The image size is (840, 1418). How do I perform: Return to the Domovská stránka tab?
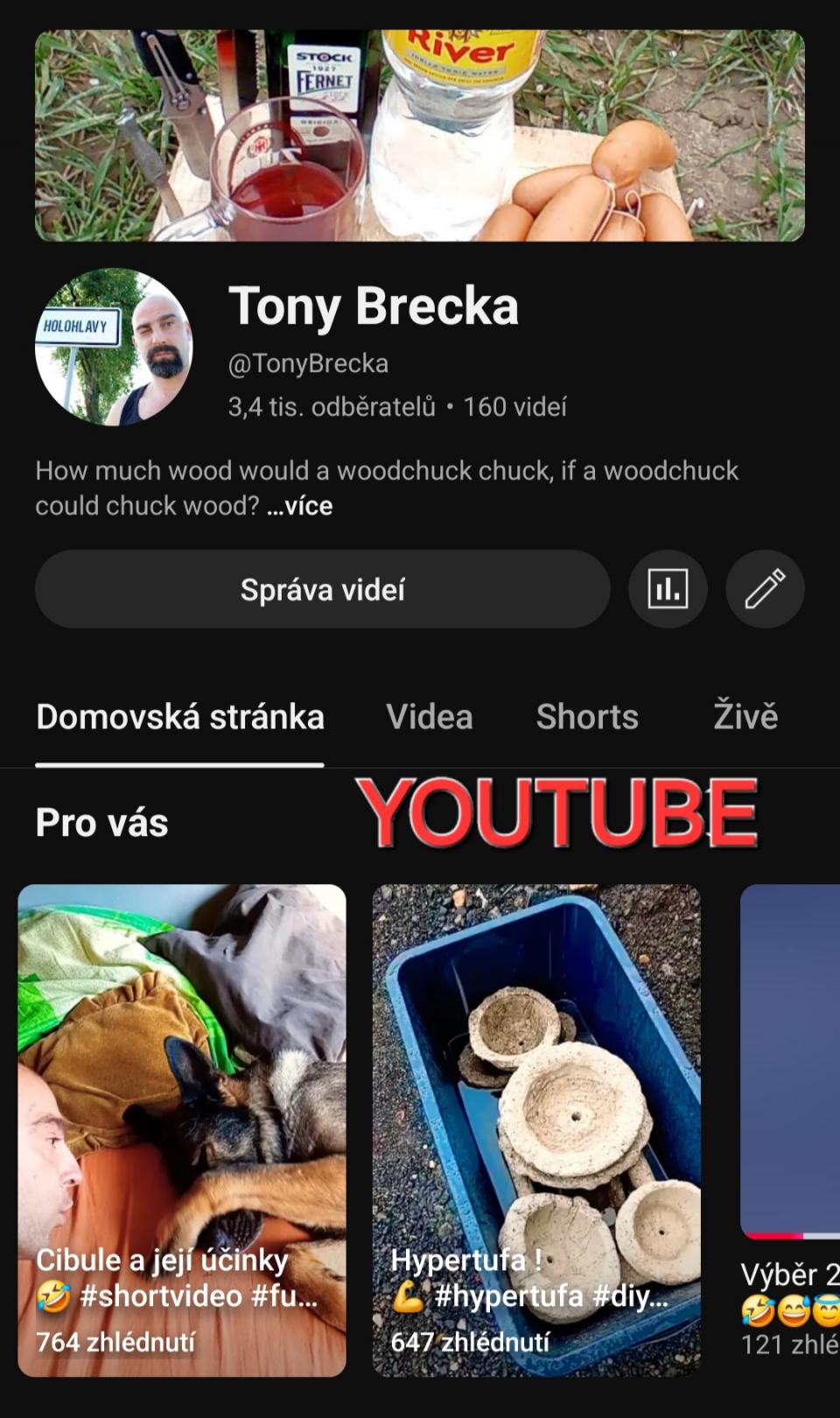(179, 716)
